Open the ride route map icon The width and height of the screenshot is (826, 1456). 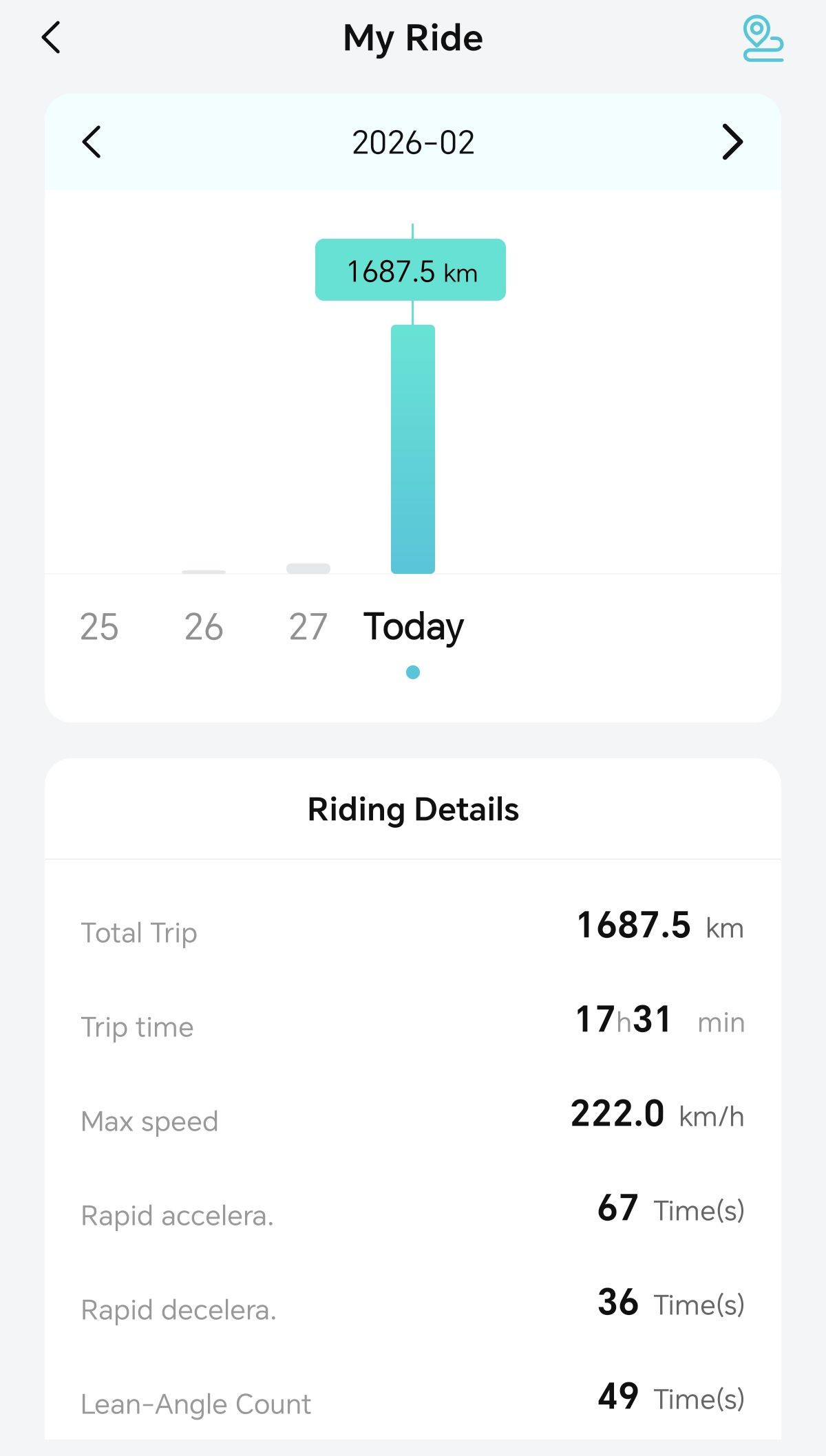point(763,39)
